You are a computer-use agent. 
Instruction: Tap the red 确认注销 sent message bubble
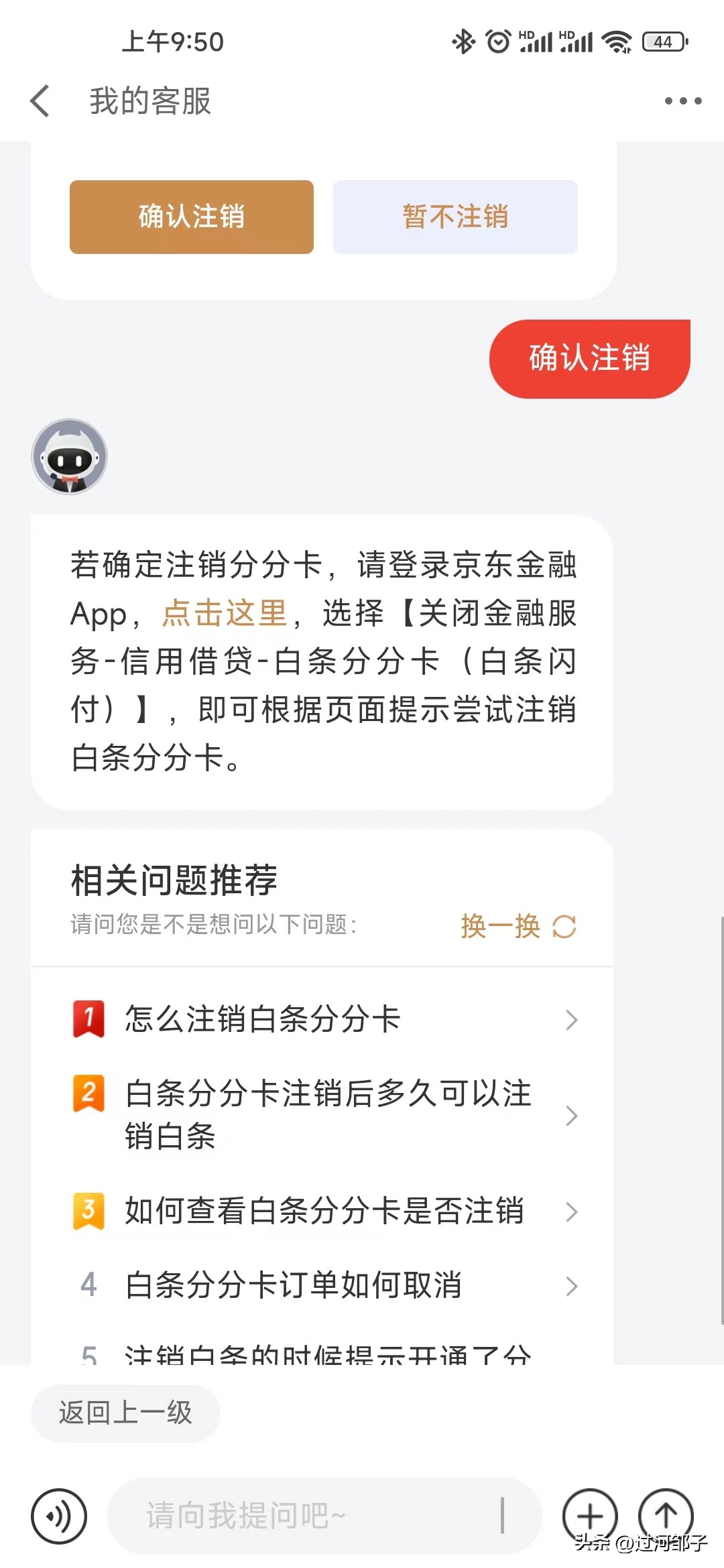click(x=589, y=358)
